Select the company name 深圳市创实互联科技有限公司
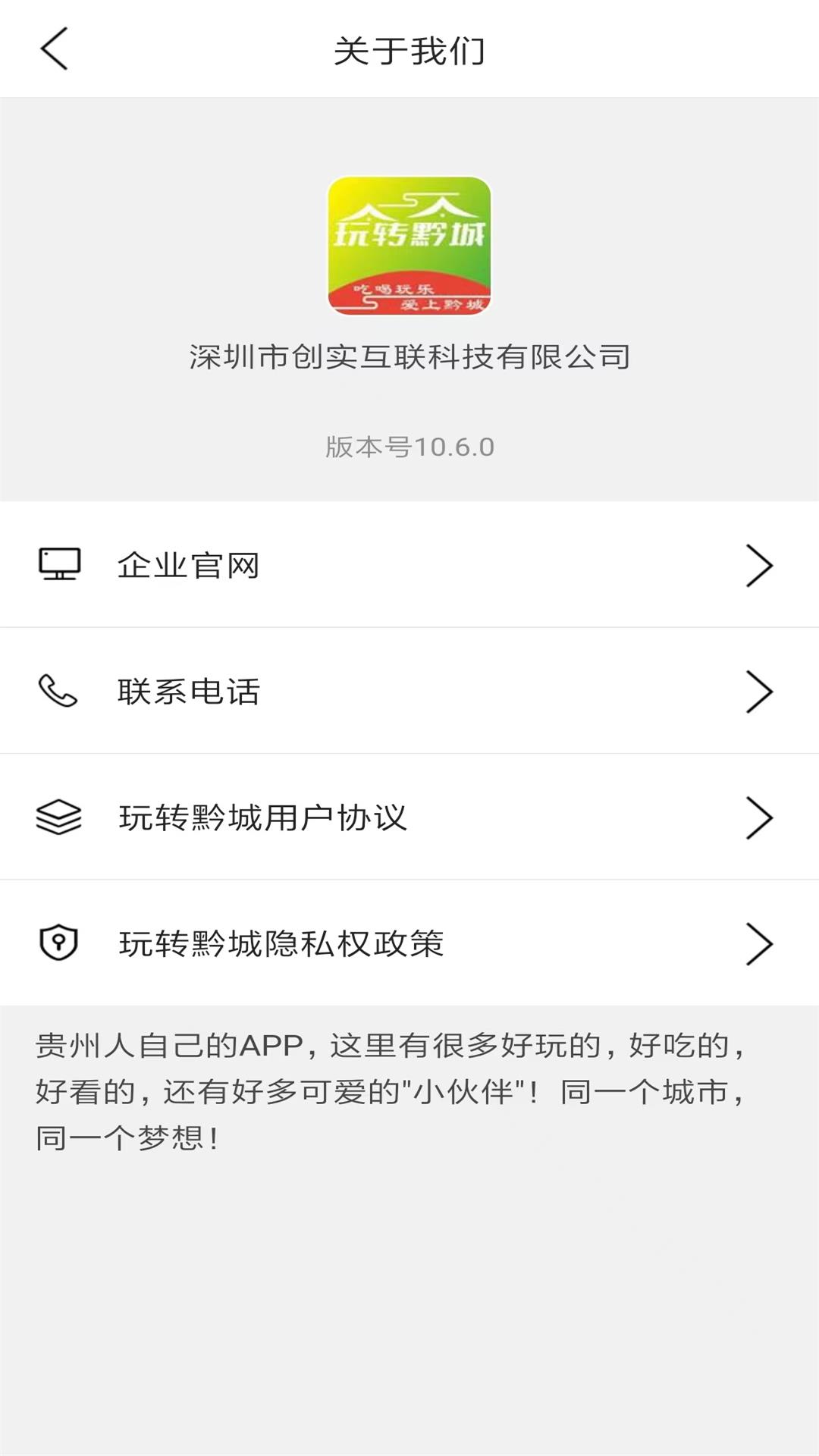This screenshot has height=1456, width=819. pyautogui.click(x=409, y=356)
